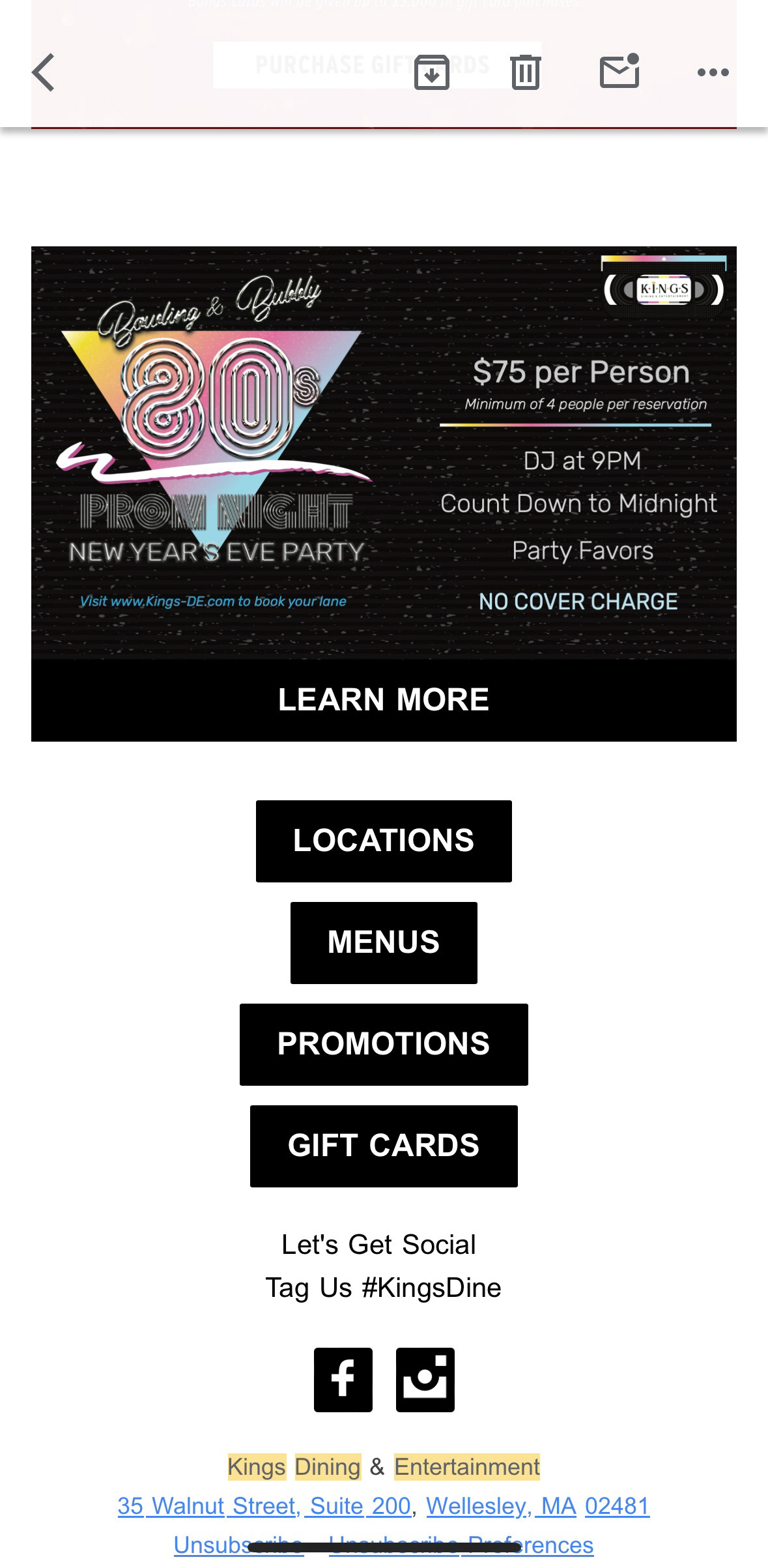Open the 80s Prom Night party banner
The width and height of the screenshot is (768, 1568).
384,453
